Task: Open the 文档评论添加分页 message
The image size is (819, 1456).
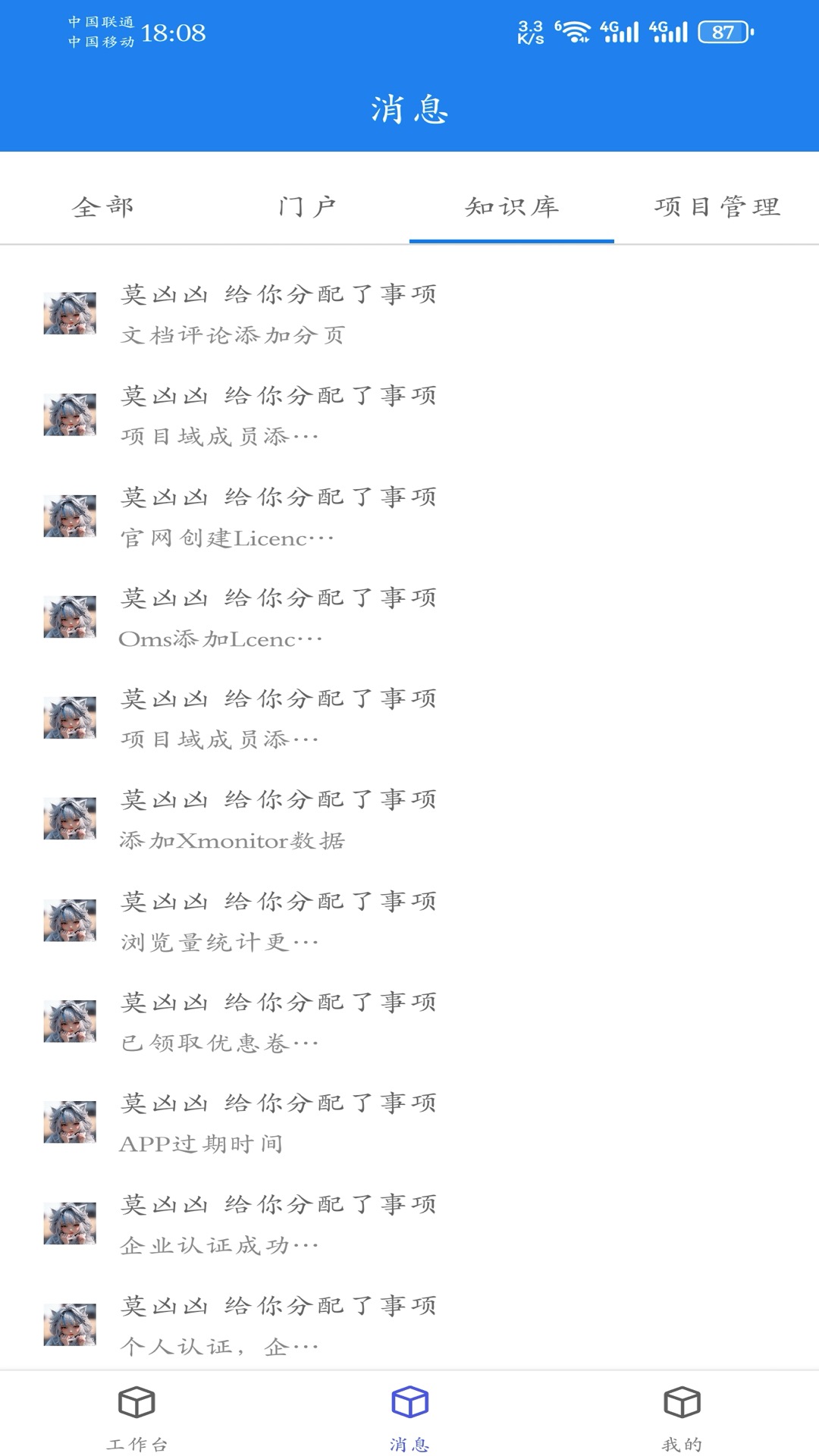Action: click(409, 314)
